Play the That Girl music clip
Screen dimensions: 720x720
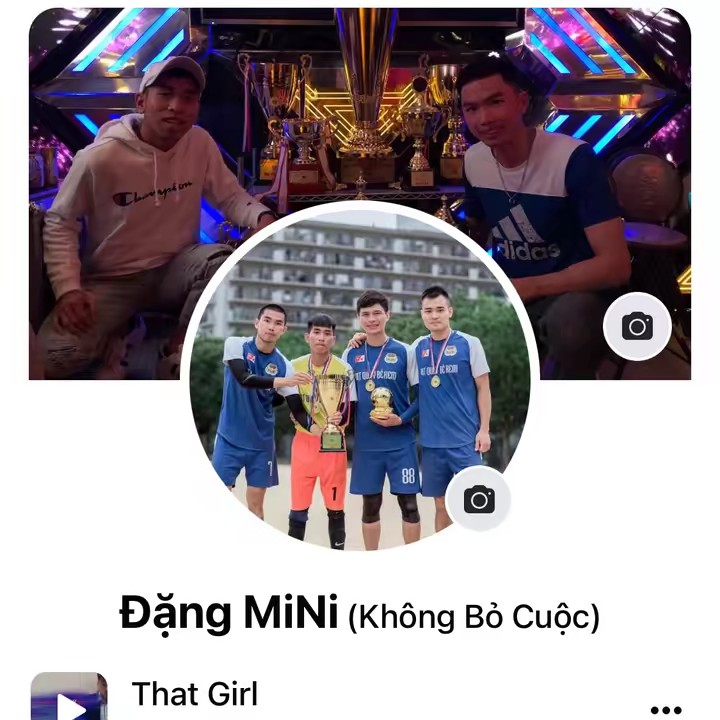tap(69, 700)
